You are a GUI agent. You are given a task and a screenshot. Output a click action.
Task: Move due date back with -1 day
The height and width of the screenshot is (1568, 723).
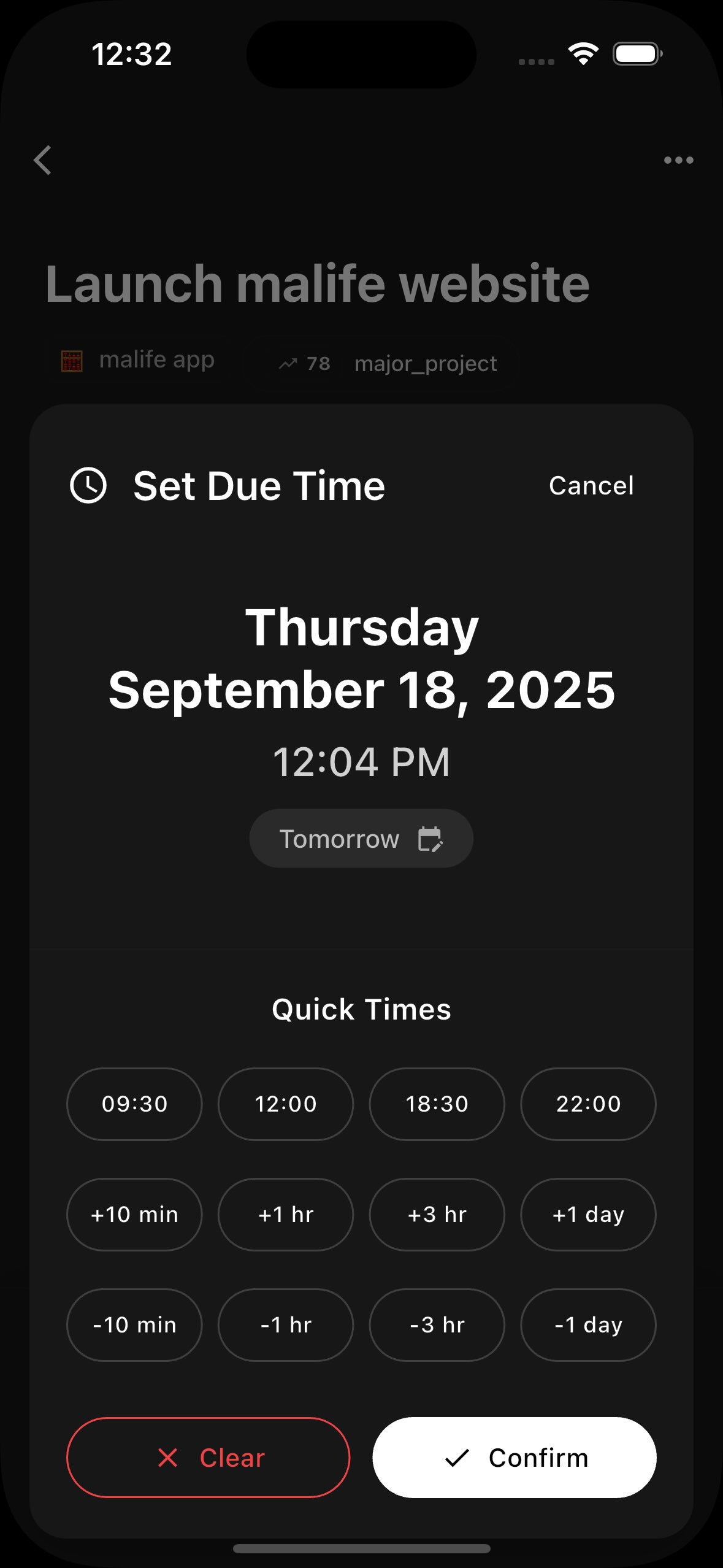588,1325
